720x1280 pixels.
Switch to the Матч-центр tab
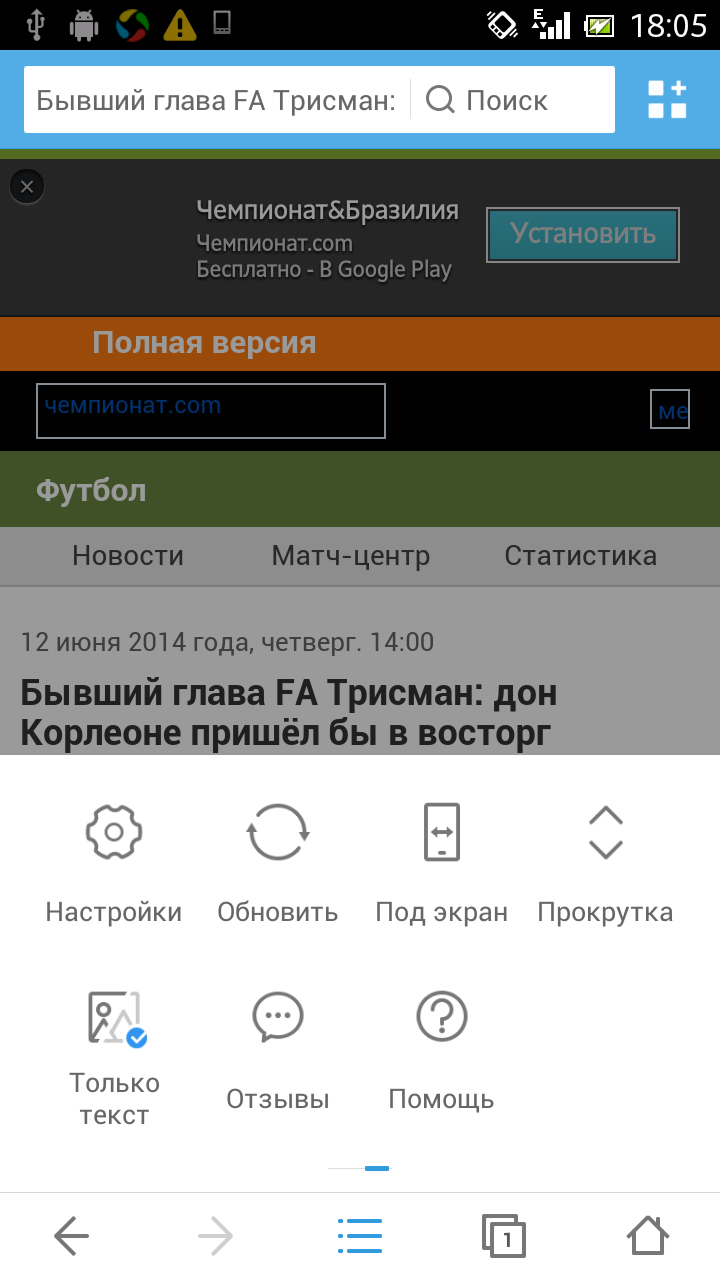(351, 556)
